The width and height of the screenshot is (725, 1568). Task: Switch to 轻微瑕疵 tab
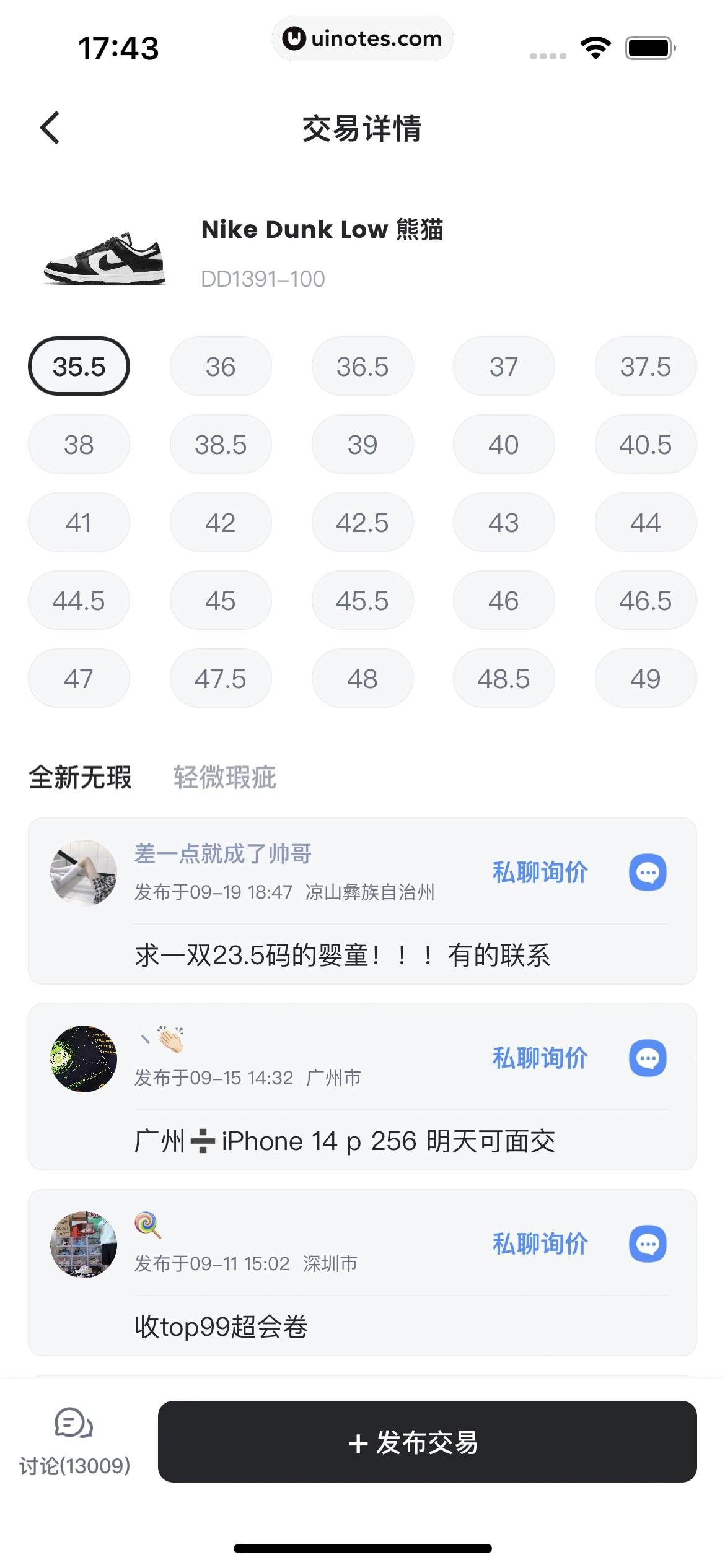point(224,777)
